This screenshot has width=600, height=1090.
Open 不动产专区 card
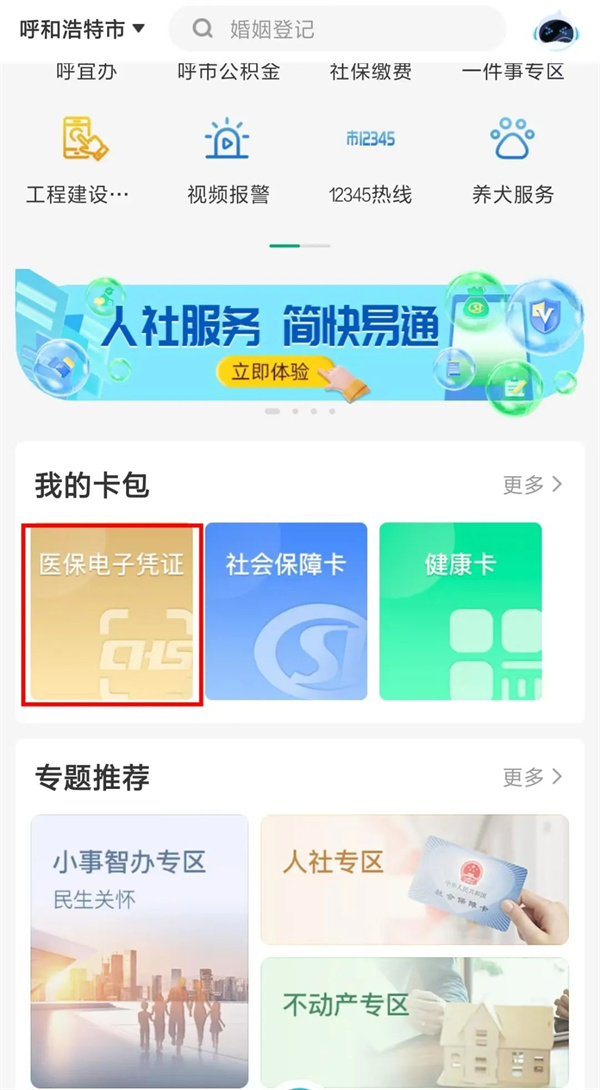pyautogui.click(x=414, y=1020)
